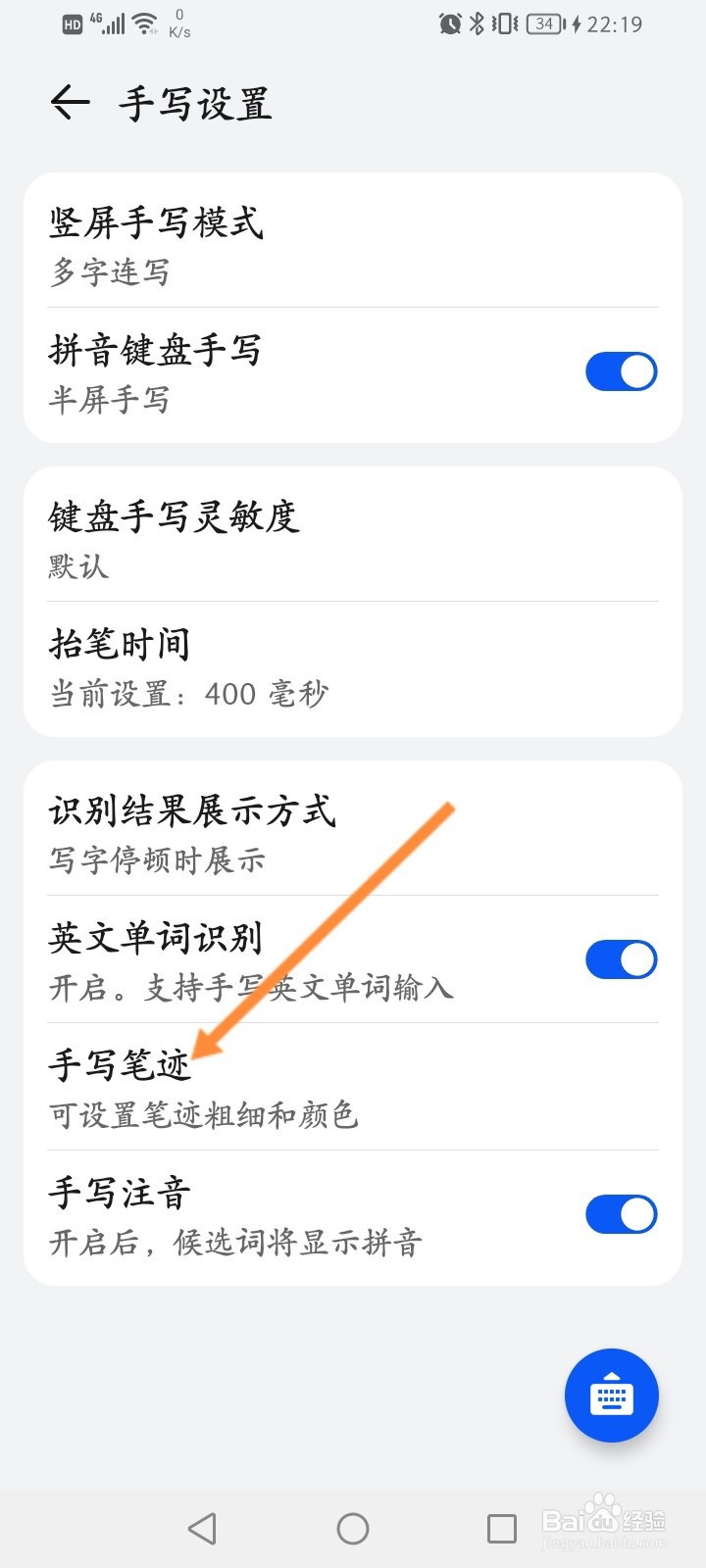Viewport: 706px width, 1568px height.
Task: Tap the Back navigation triangle
Action: (x=201, y=1526)
